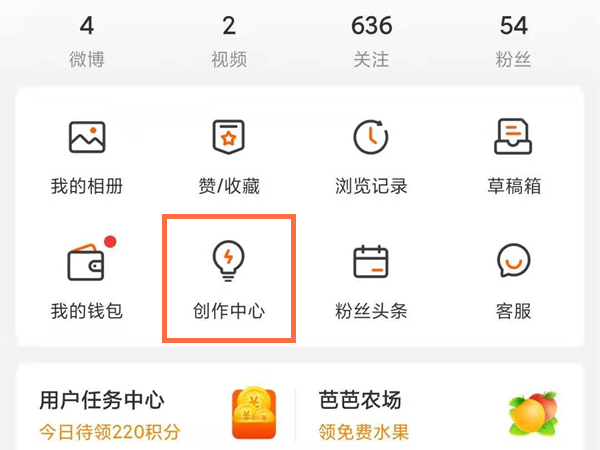Open 赞/收藏 likes and favorites
The height and width of the screenshot is (450, 600).
(229, 156)
